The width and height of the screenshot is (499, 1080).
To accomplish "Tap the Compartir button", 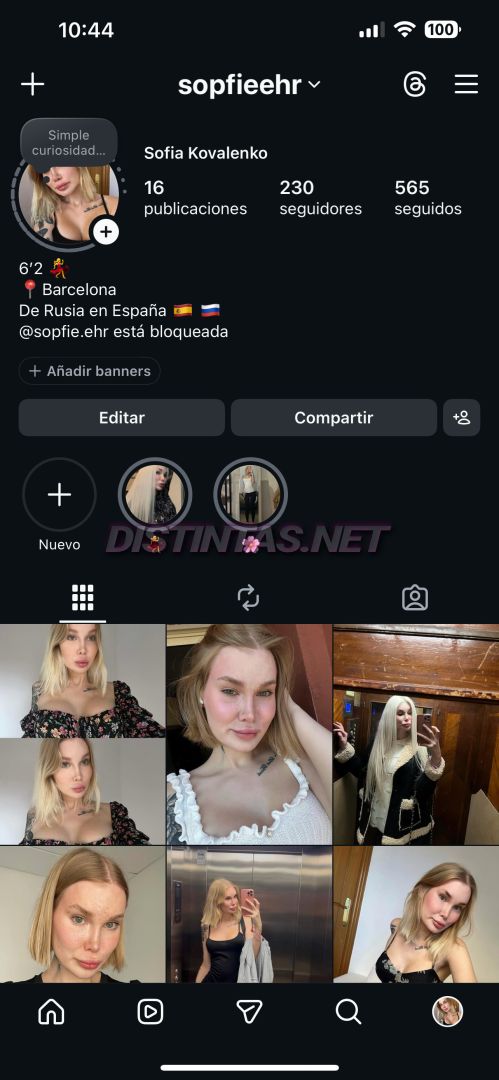I will 334,418.
